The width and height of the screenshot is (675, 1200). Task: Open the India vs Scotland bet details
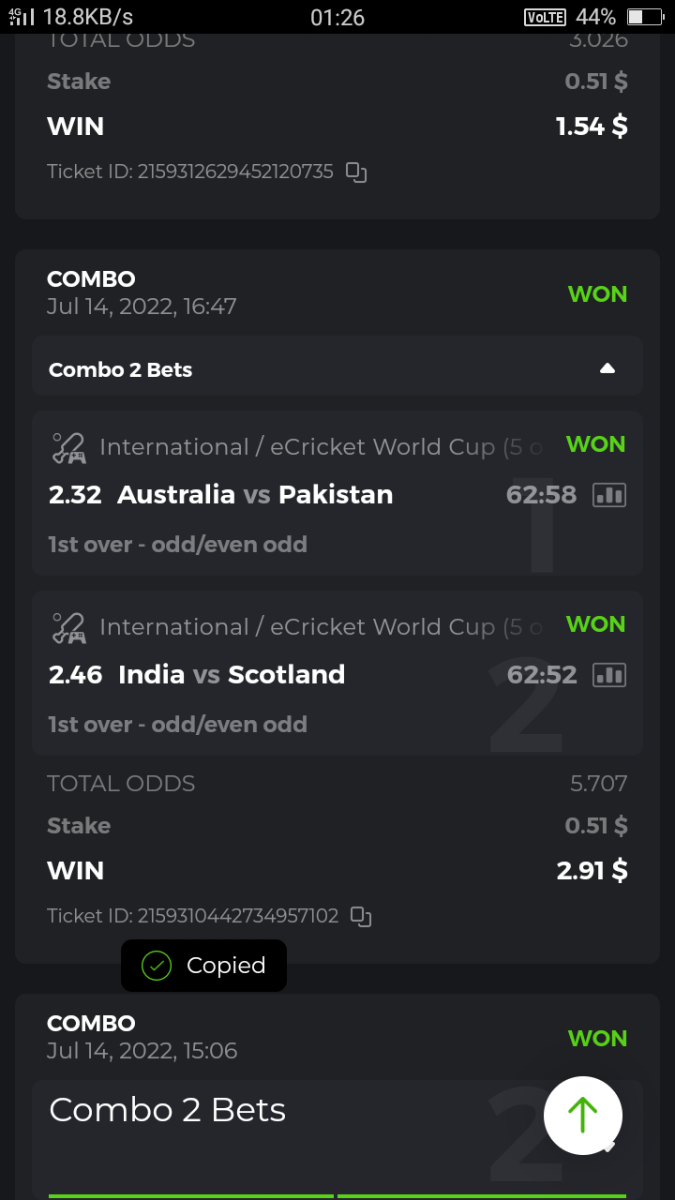231,675
